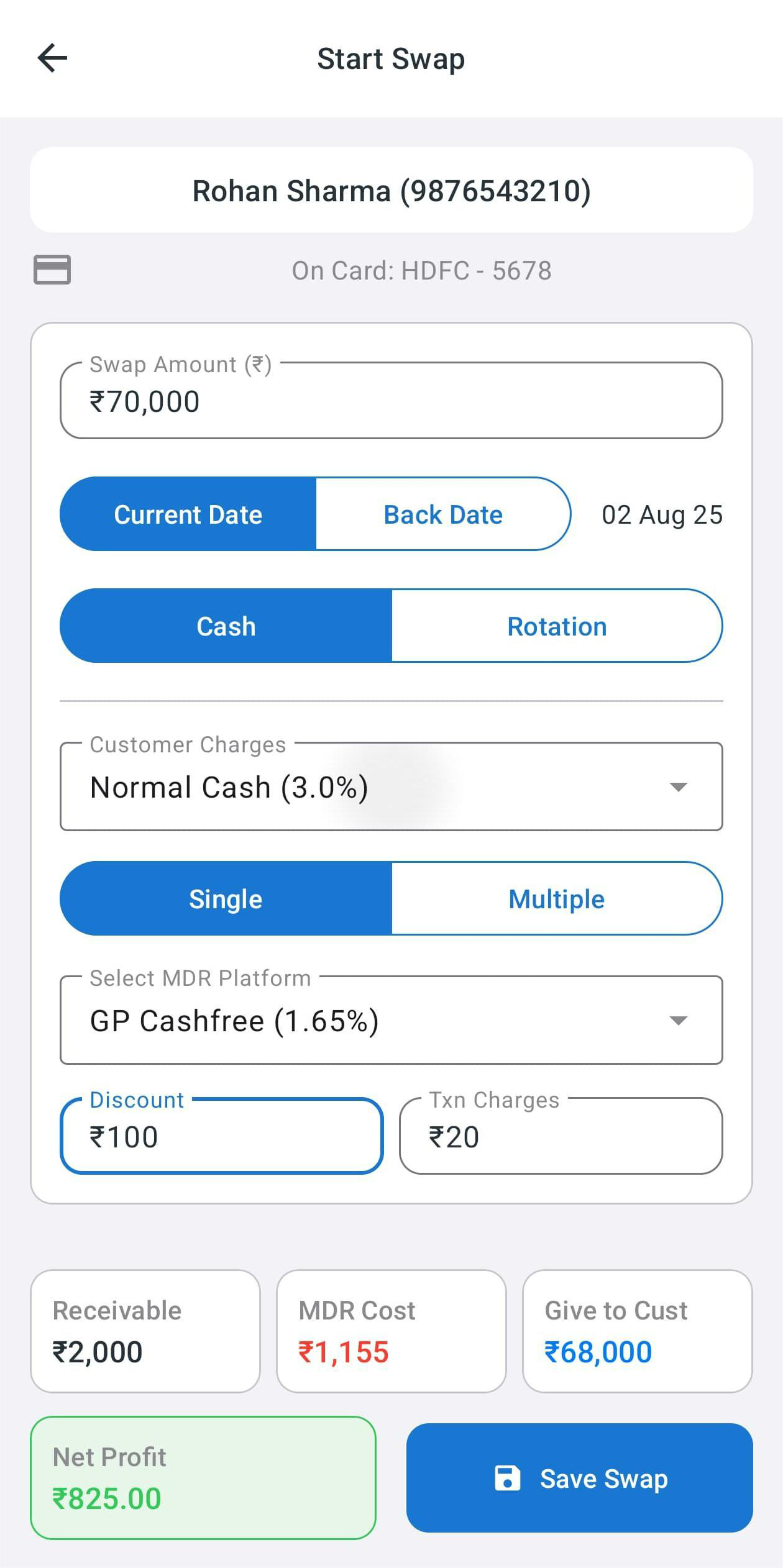Viewport: 783px width, 1568px height.
Task: Click the Txn Charges input
Action: tap(559, 1137)
